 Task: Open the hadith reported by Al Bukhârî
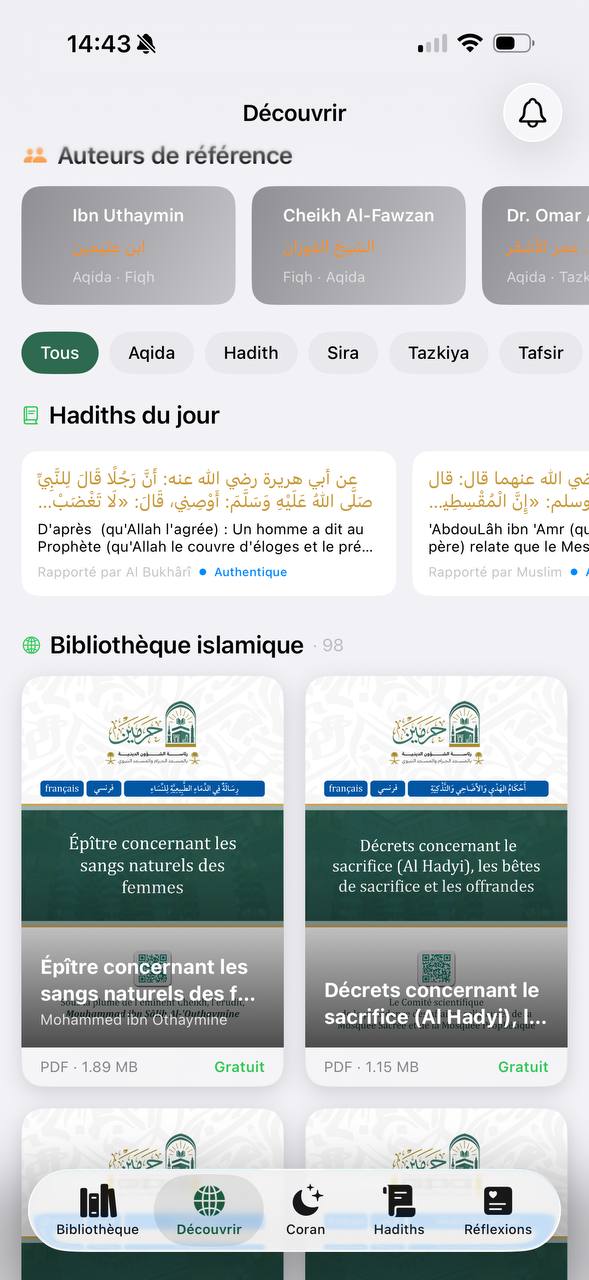[209, 523]
